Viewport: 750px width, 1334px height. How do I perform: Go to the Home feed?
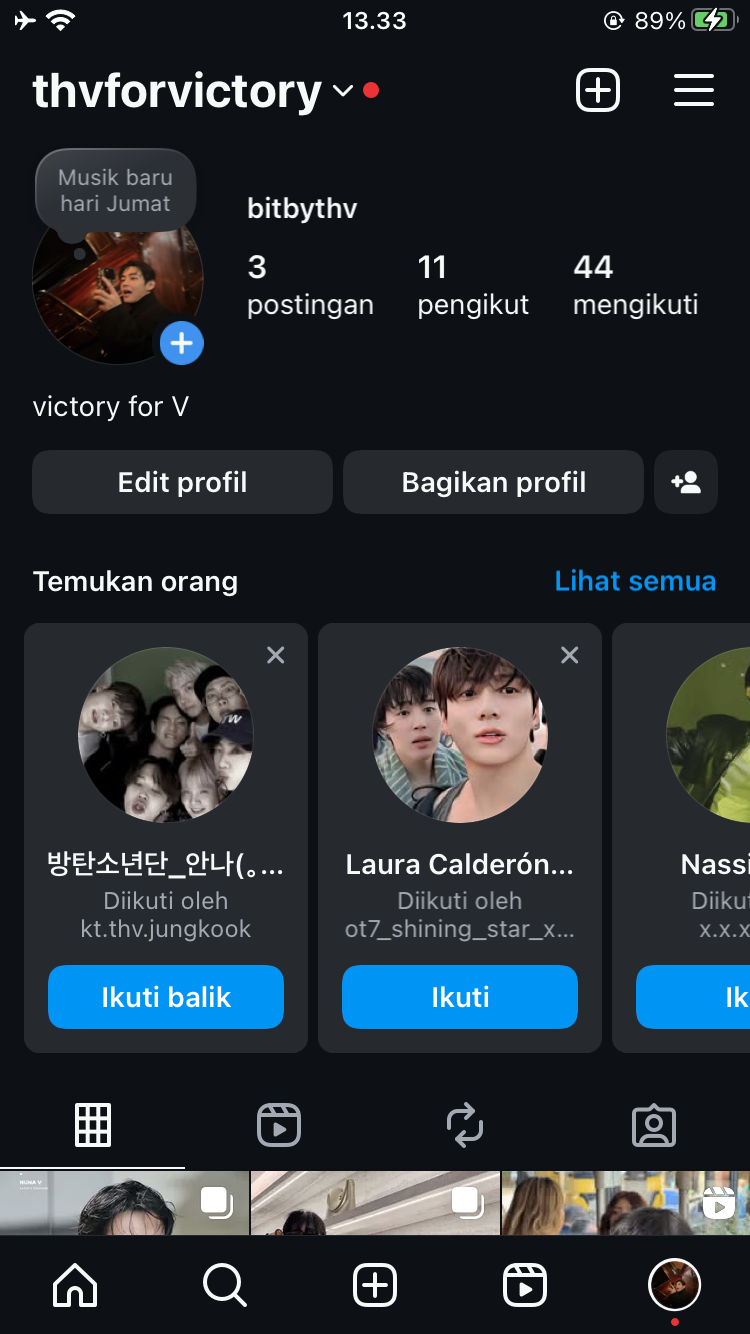click(x=76, y=1286)
